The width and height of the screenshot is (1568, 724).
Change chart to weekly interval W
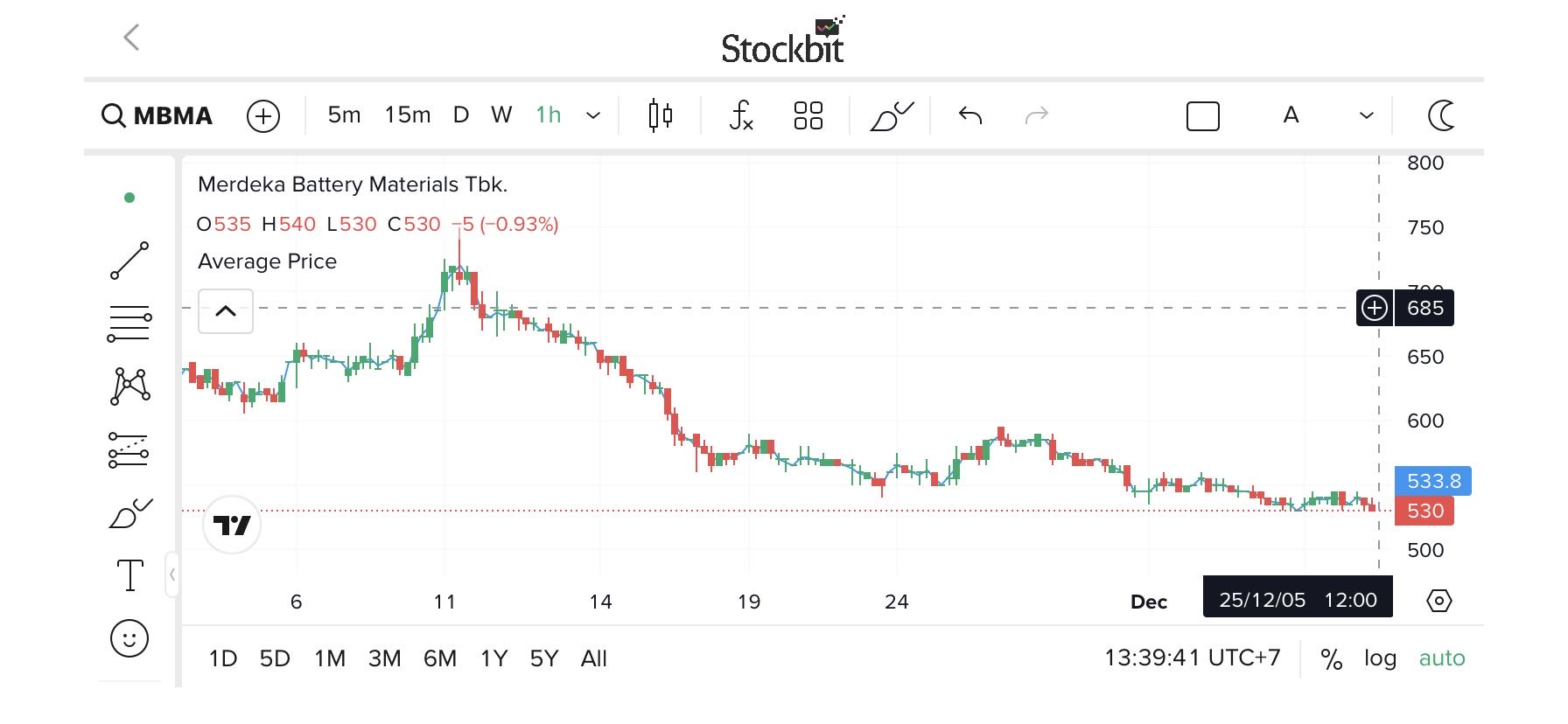click(x=501, y=115)
